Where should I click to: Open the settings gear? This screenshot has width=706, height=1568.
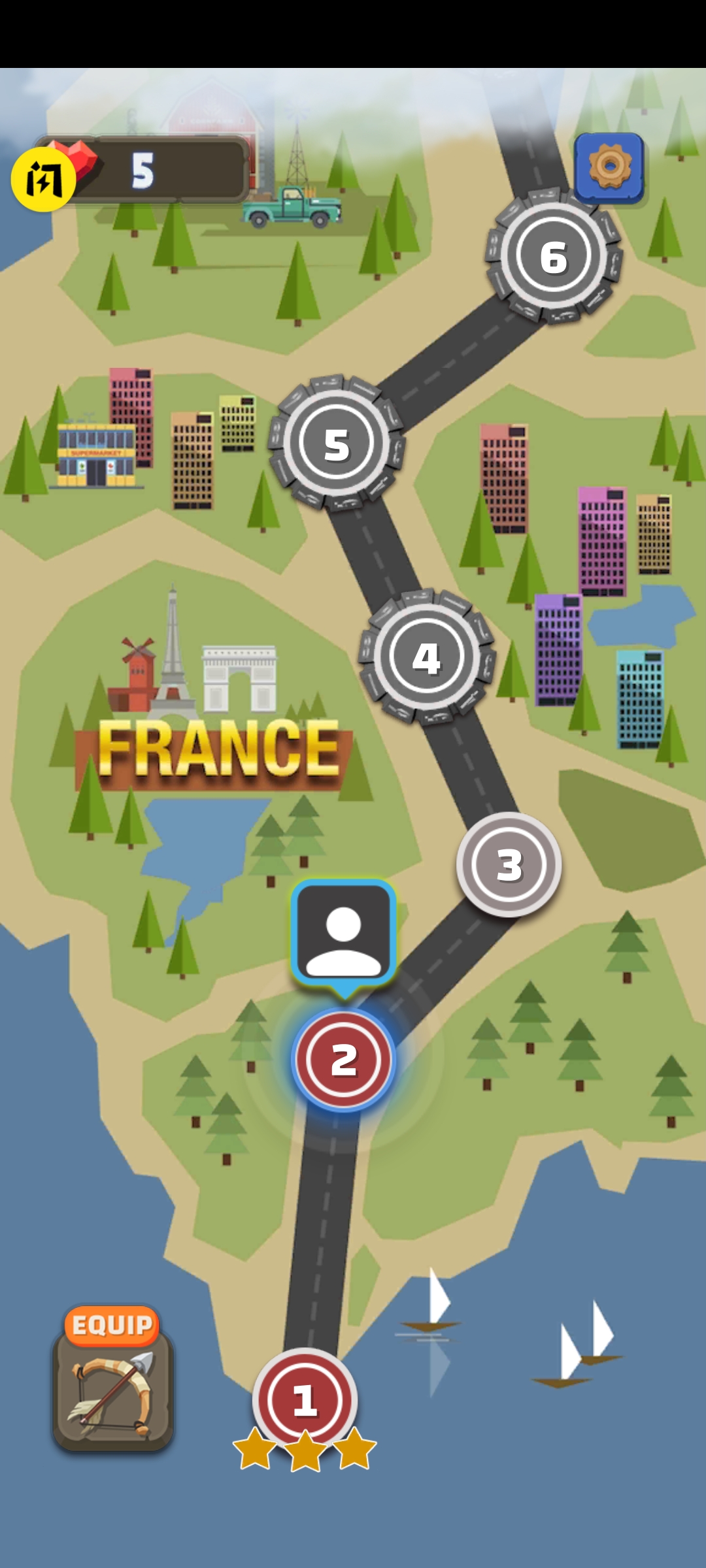point(609,167)
